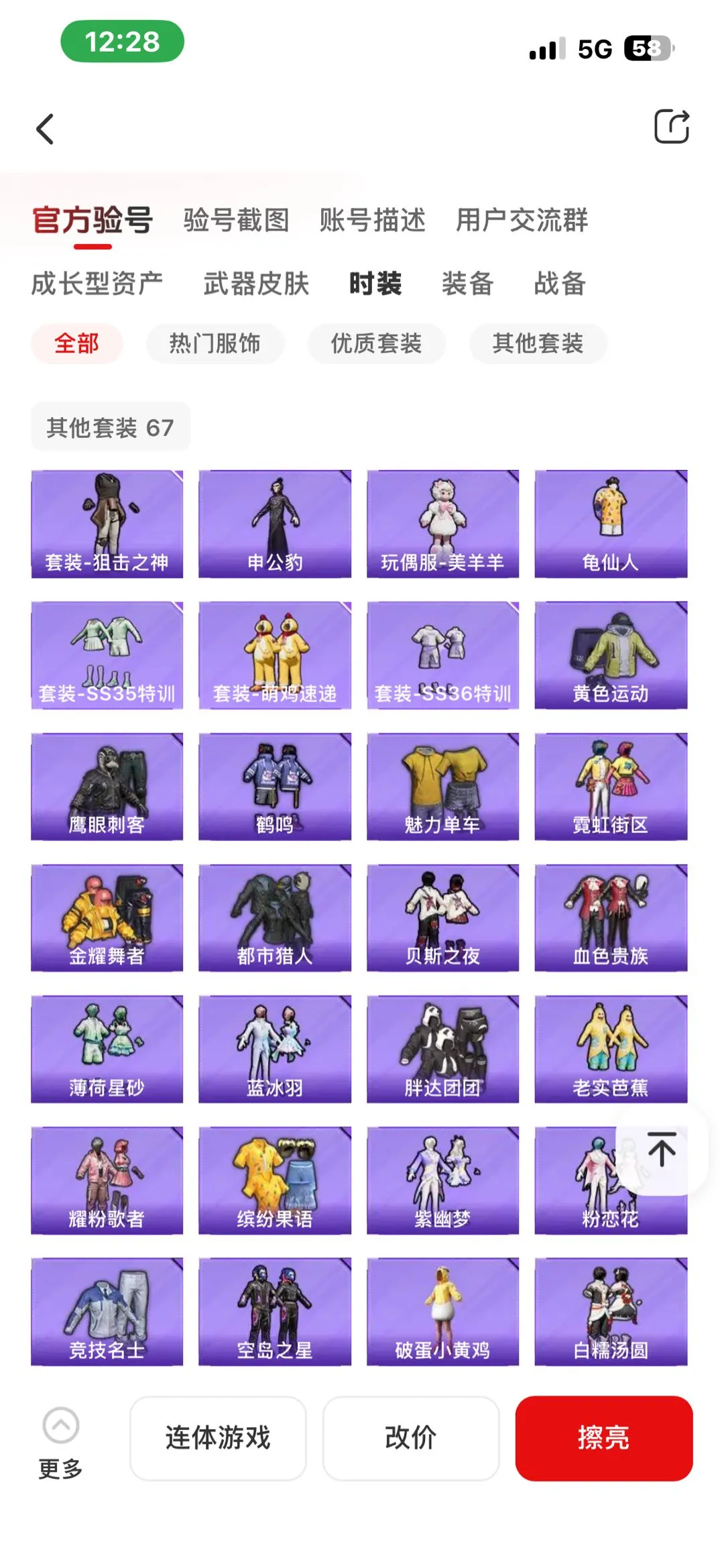
Task: Go back using the top-left arrow
Action: pos(45,129)
